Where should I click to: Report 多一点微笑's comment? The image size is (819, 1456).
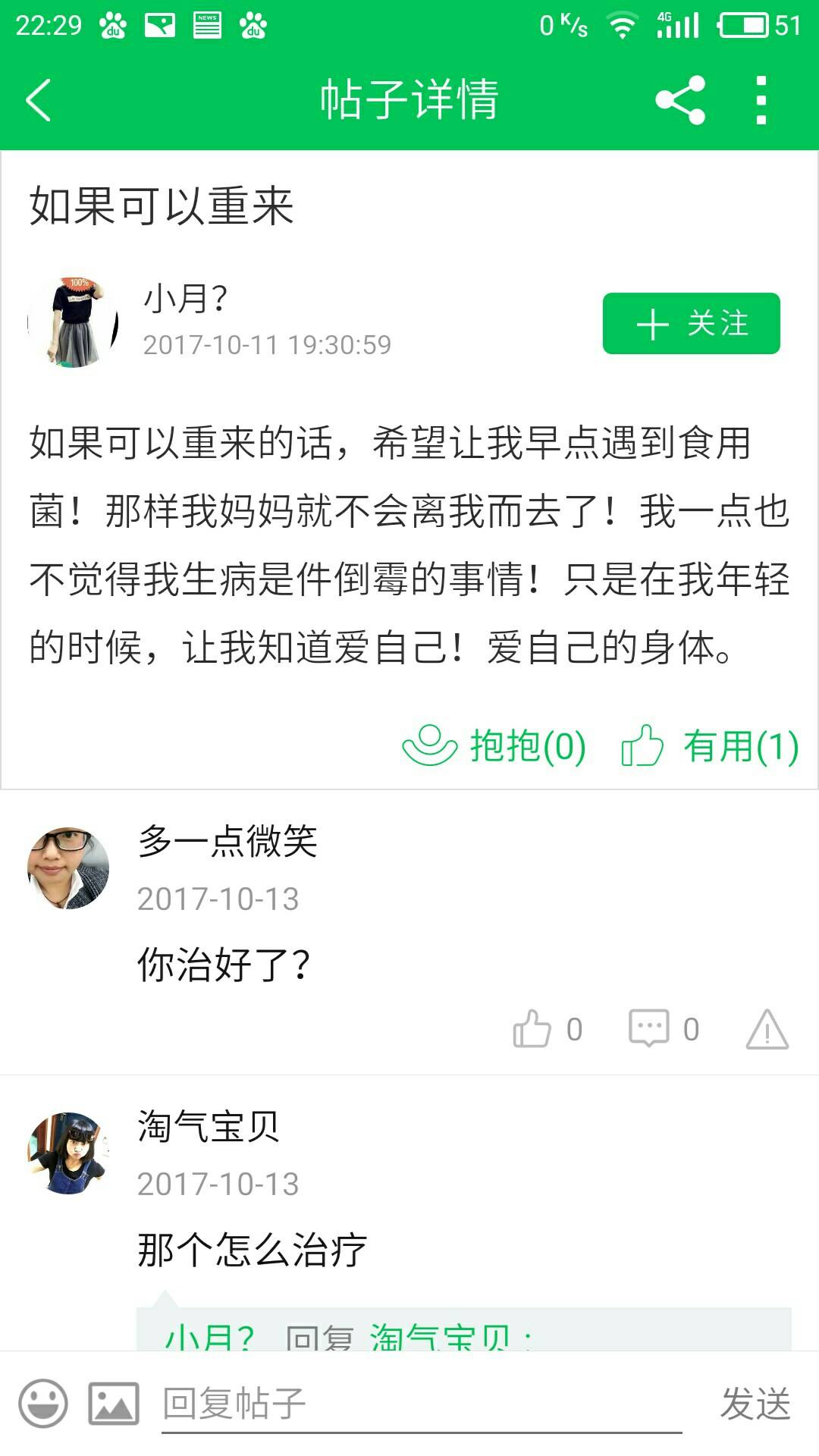pyautogui.click(x=767, y=1029)
